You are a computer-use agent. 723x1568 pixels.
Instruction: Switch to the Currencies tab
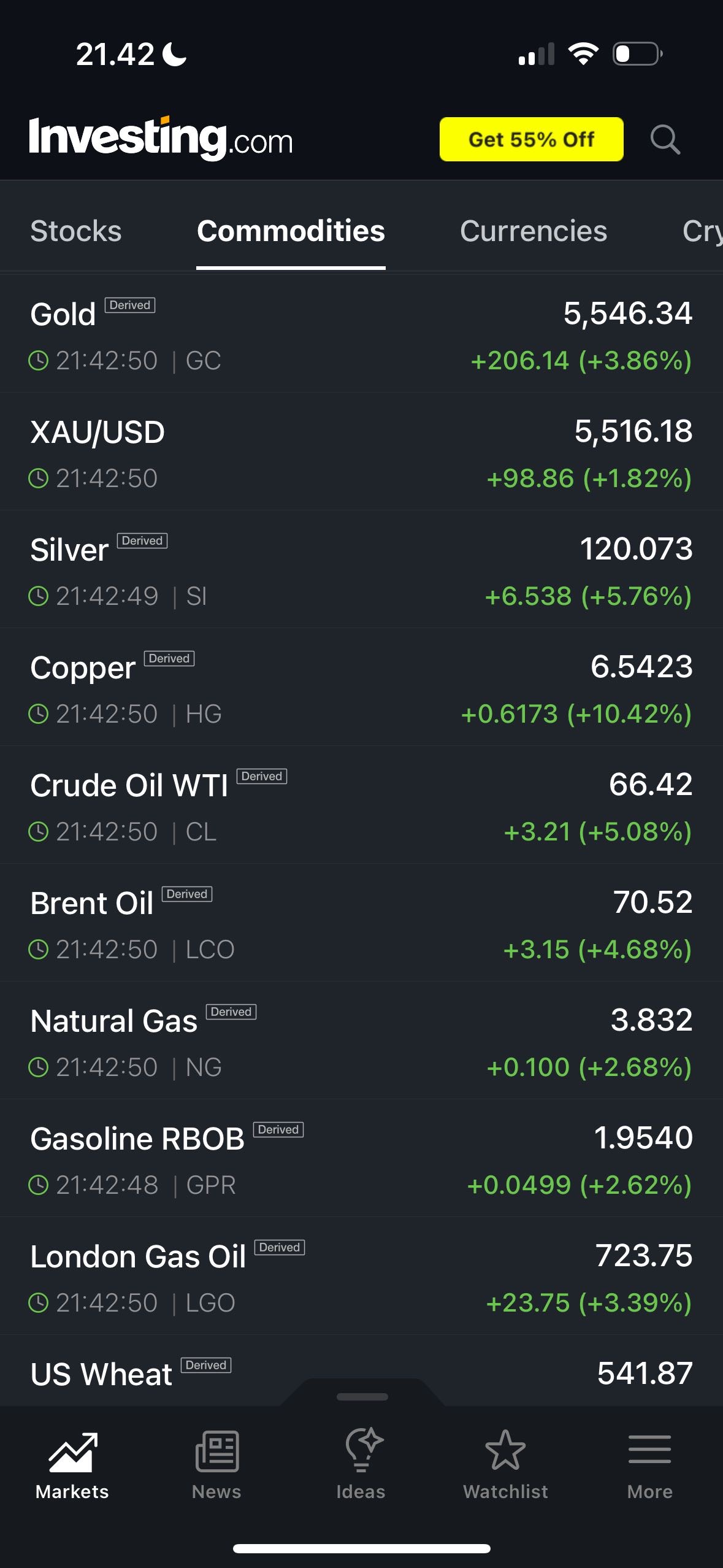tap(534, 231)
